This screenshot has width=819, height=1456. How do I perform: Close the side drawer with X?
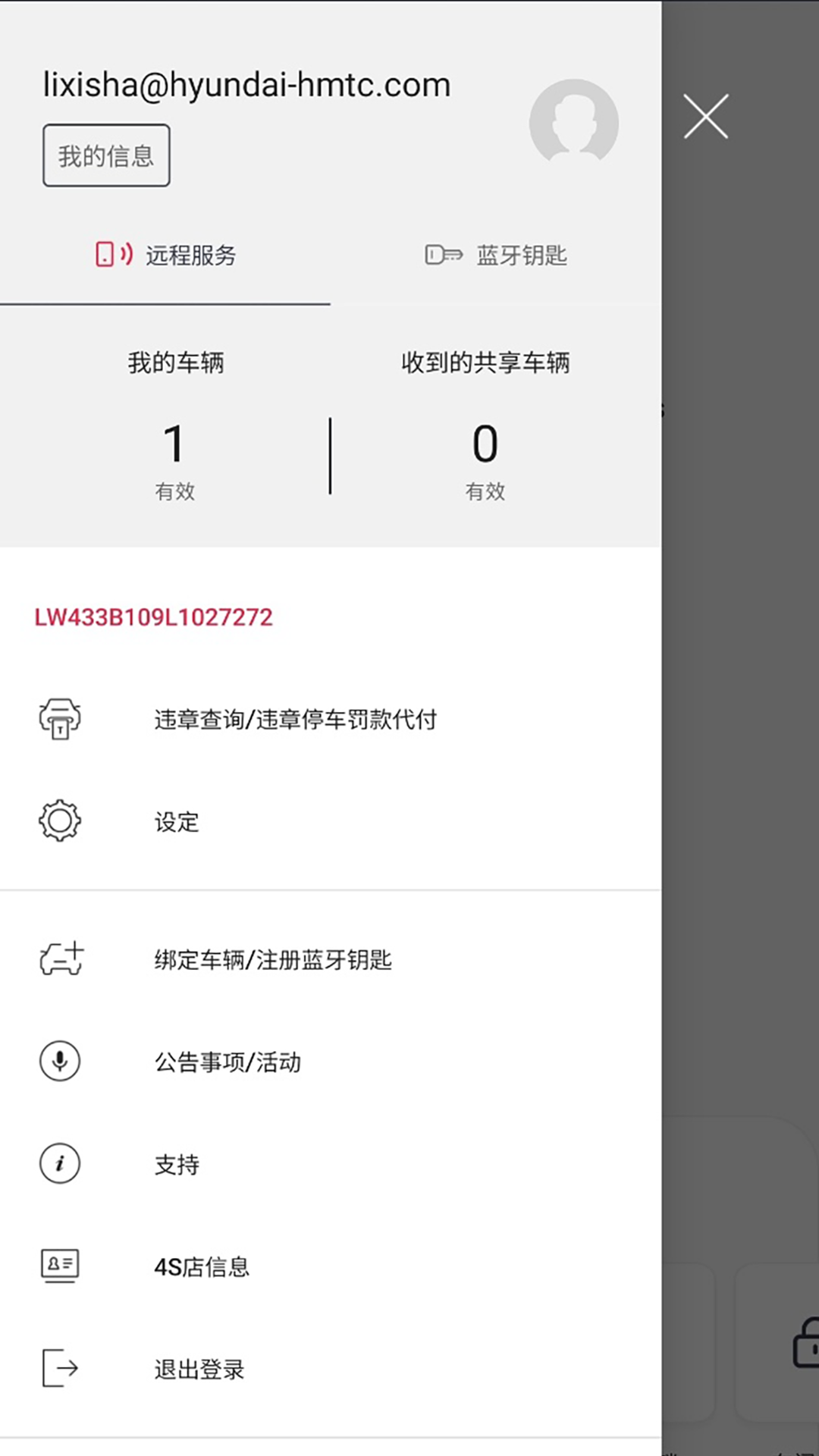pyautogui.click(x=706, y=116)
